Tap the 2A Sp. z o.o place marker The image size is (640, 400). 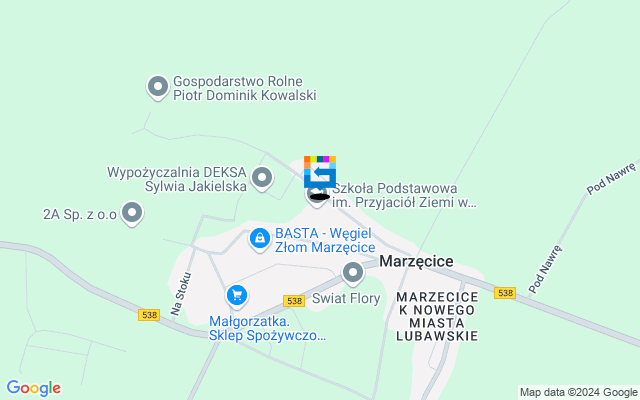tap(131, 213)
